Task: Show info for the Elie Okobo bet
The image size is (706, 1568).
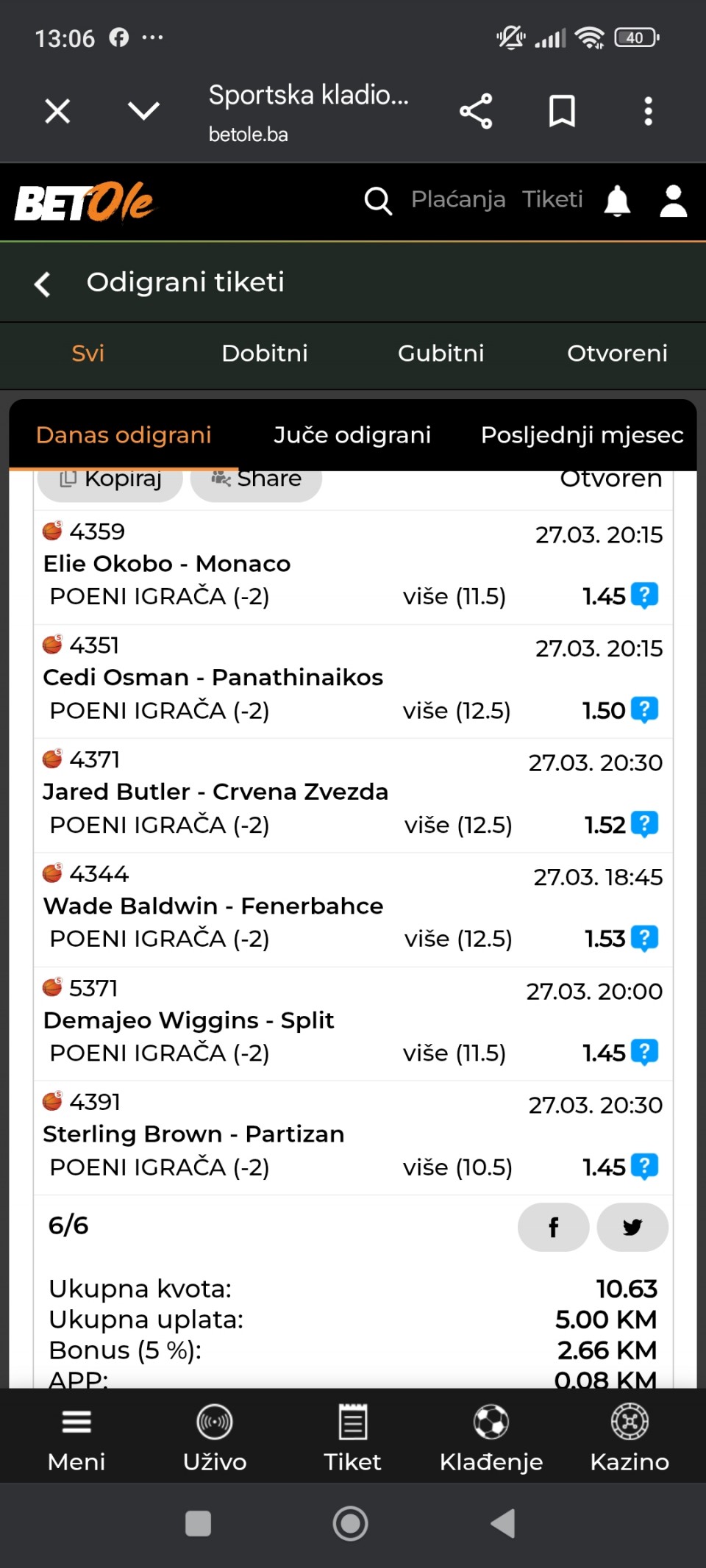Action: pos(645,595)
